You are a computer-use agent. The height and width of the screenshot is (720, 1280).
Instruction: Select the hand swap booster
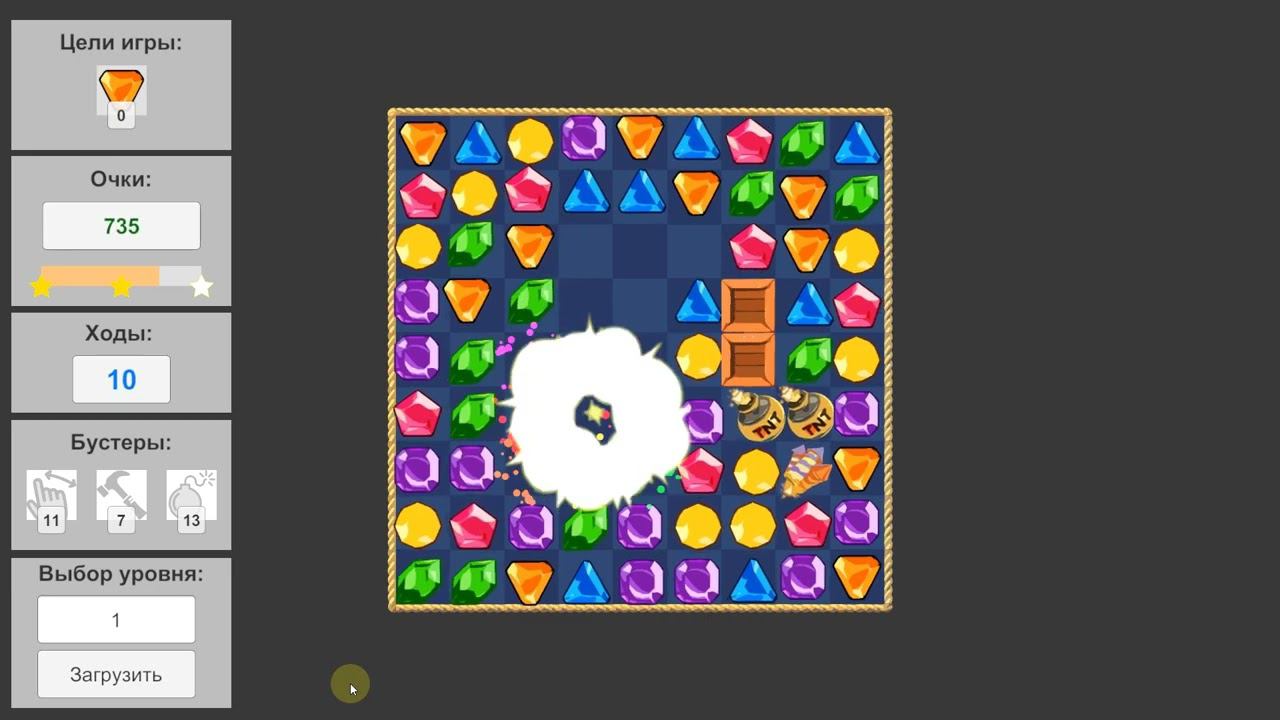coord(52,494)
